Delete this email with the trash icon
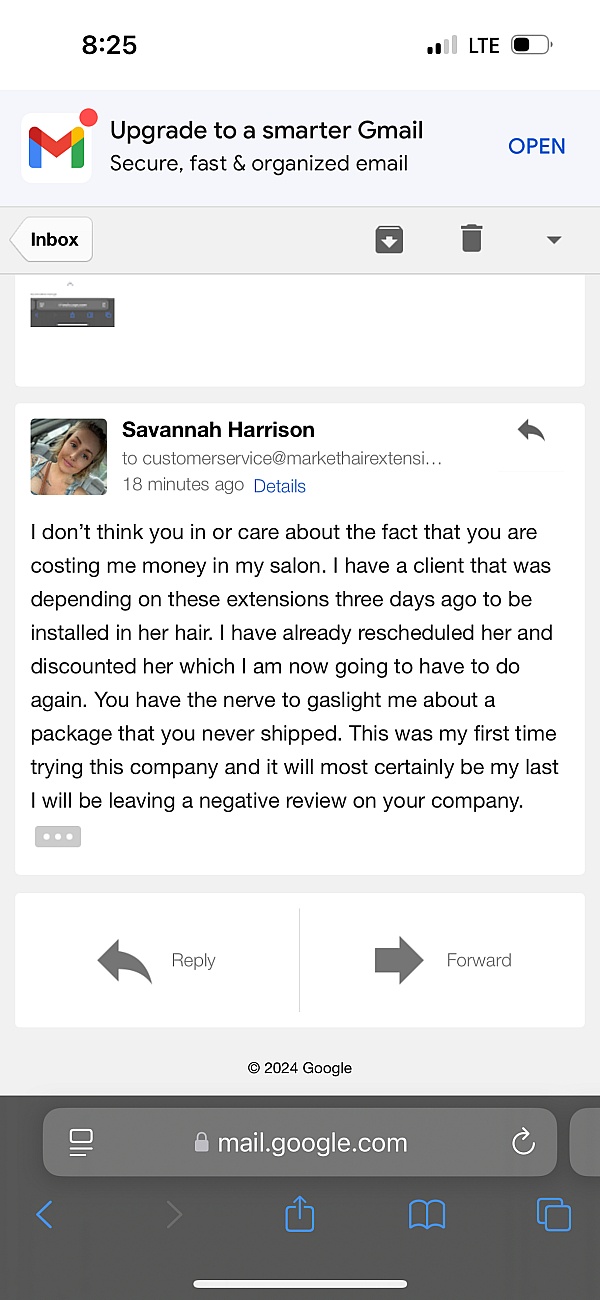This screenshot has height=1300, width=600. [471, 239]
